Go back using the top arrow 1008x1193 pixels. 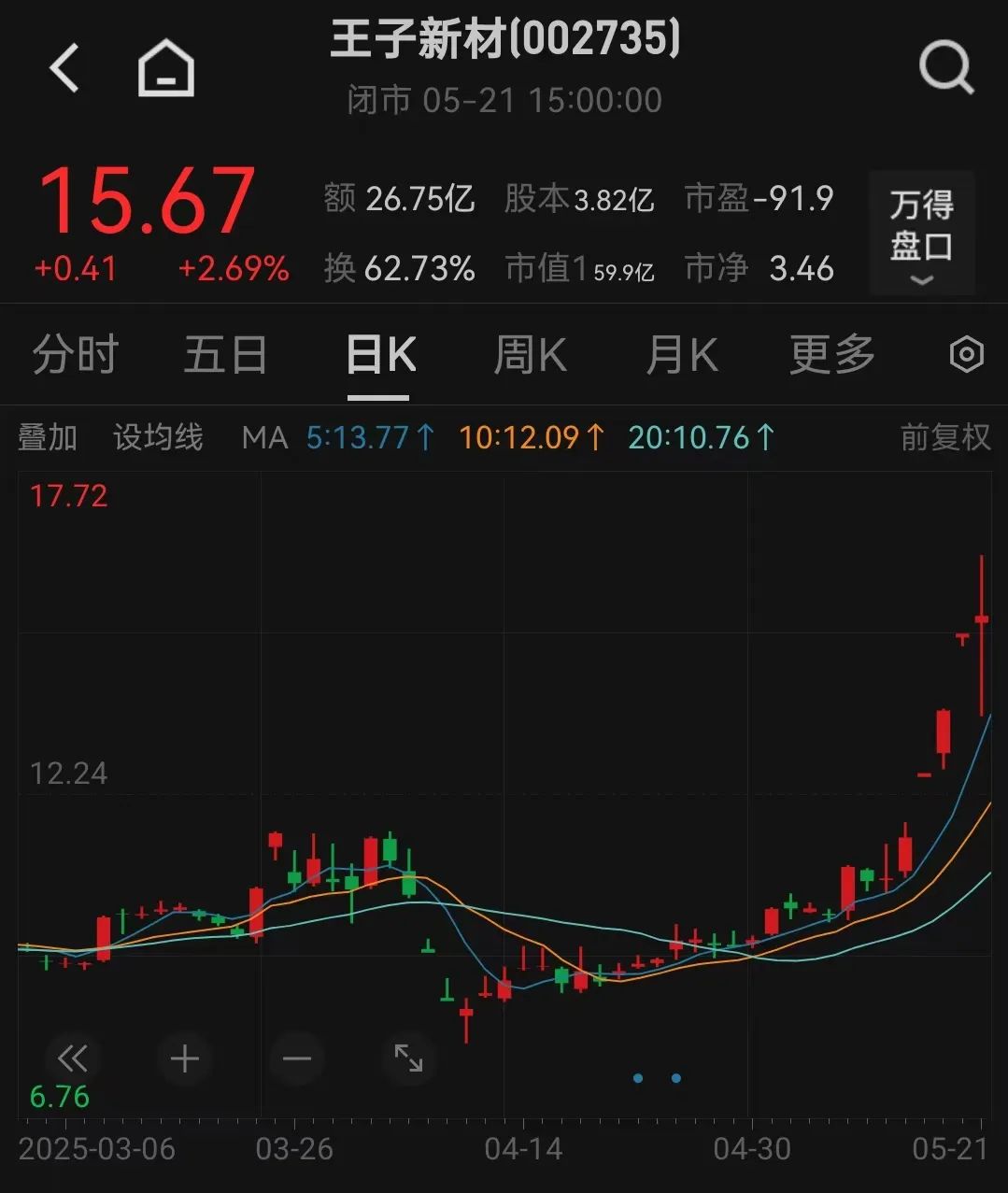64,68
